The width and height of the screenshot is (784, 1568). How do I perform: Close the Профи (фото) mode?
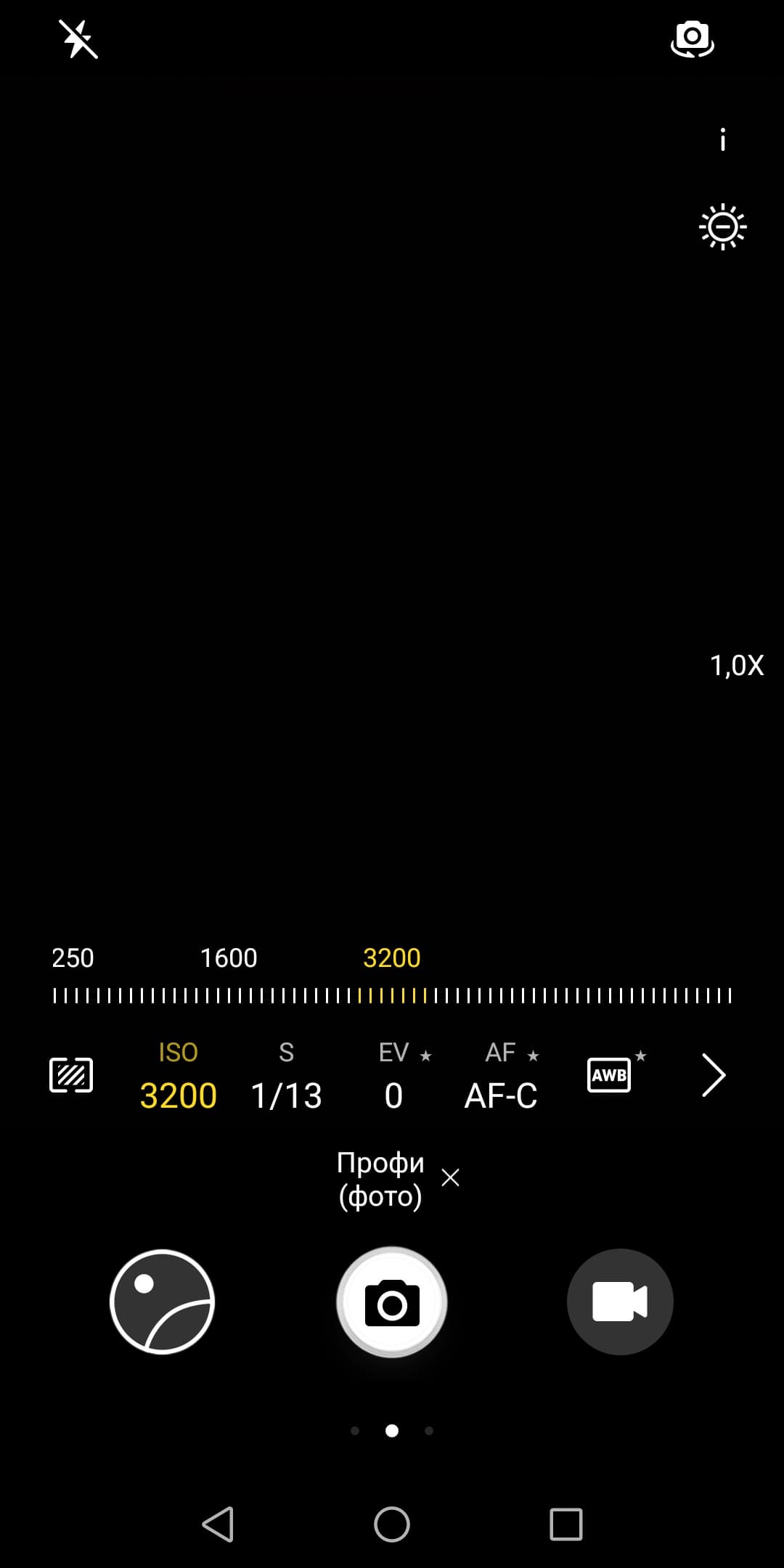tap(451, 1178)
